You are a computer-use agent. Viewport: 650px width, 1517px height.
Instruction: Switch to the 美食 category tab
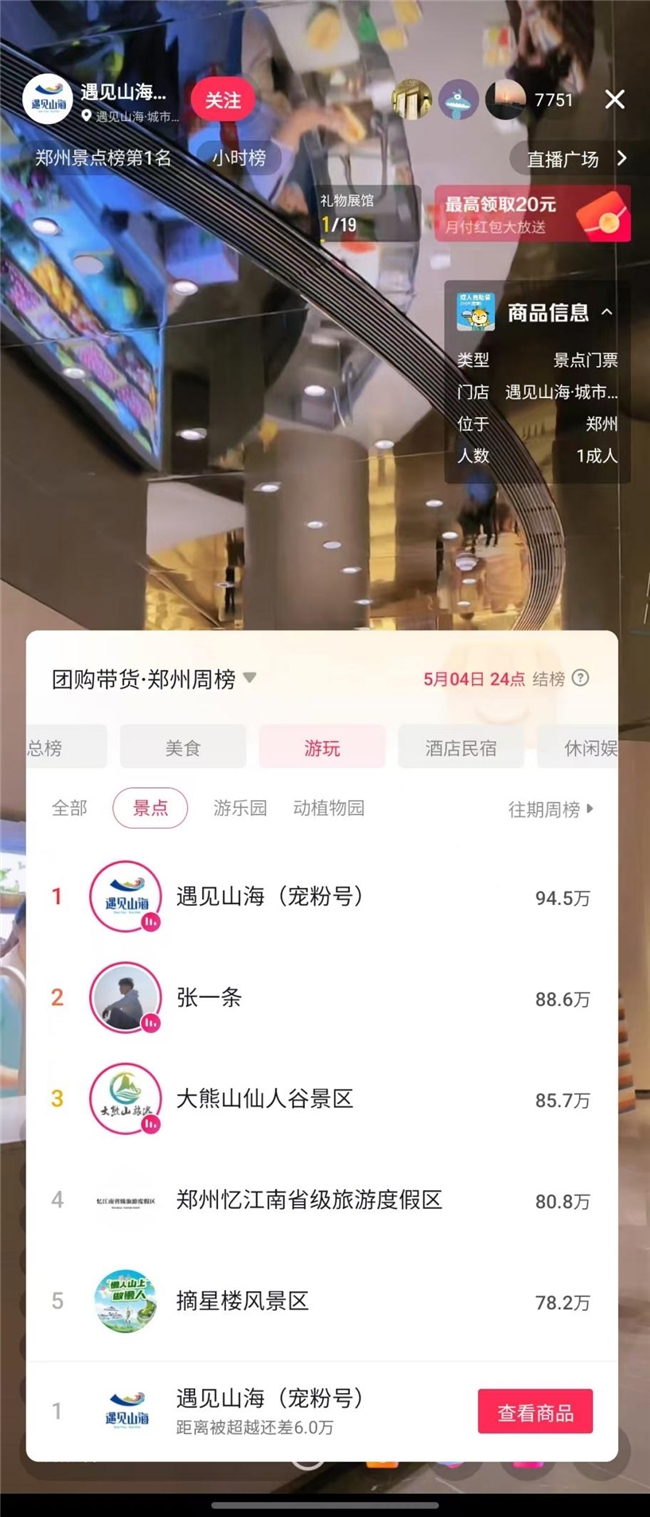(x=183, y=747)
